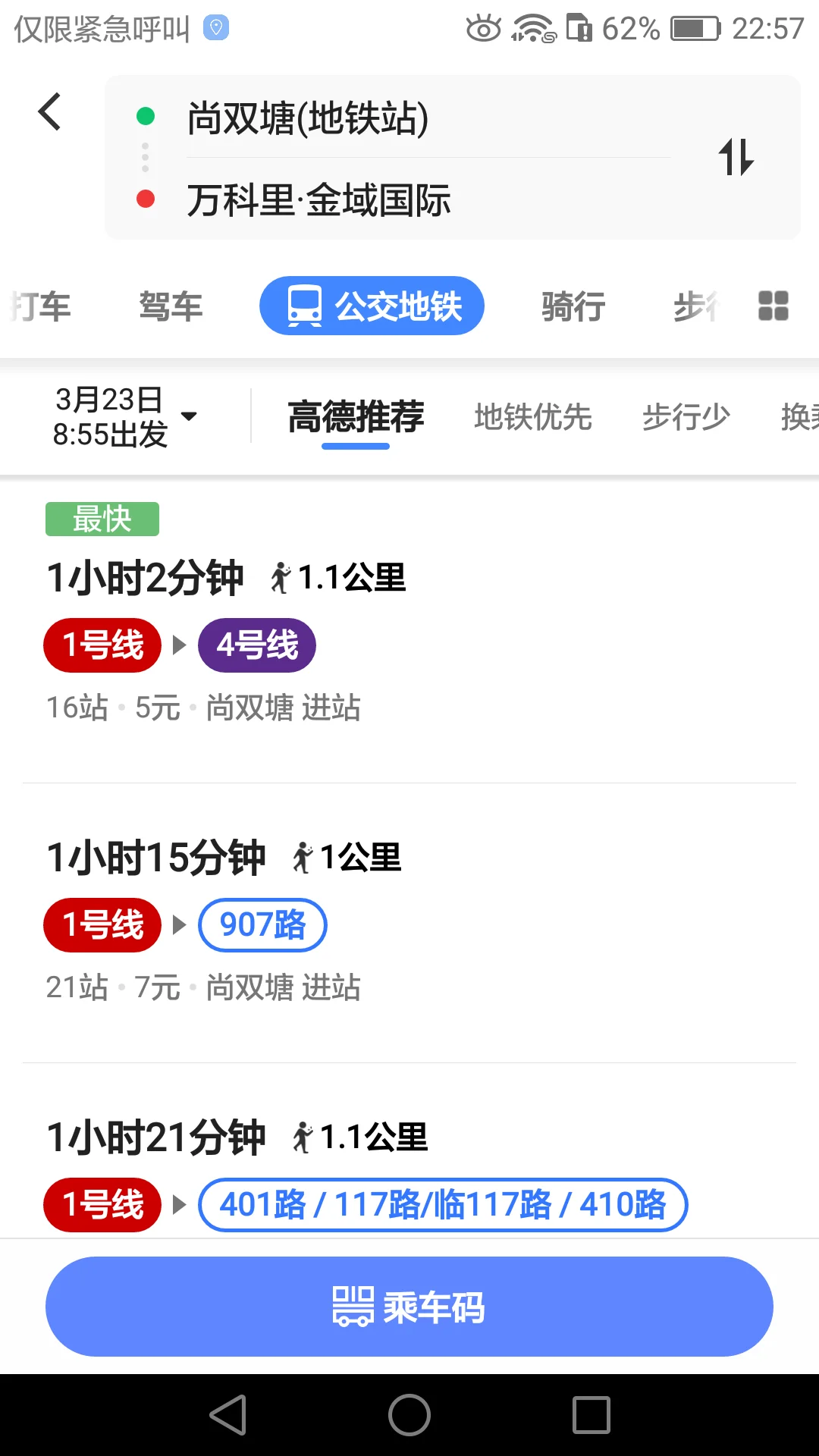
Task: Tap the 乘车码 ride code icon
Action: 353,1305
